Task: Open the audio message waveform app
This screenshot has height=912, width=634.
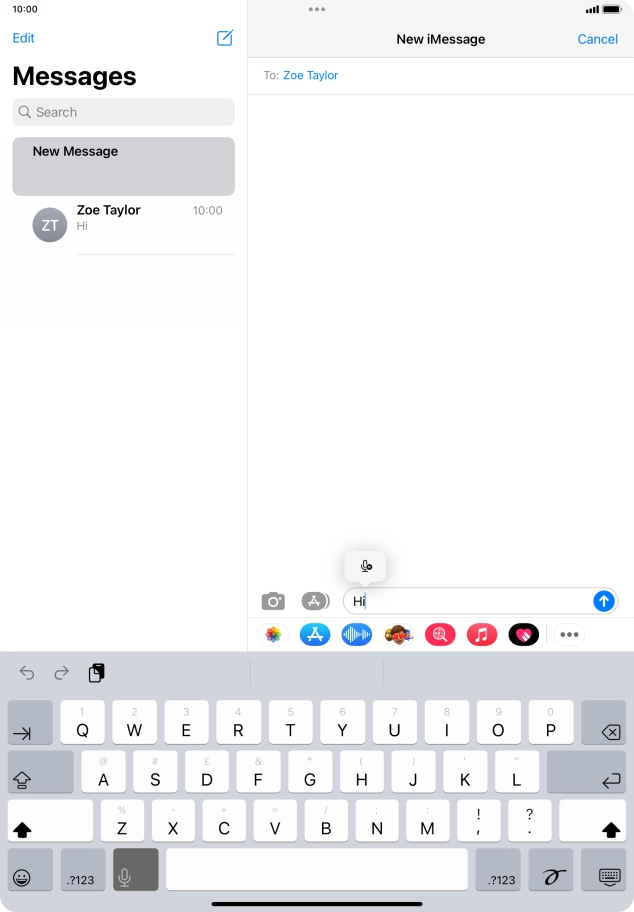Action: tap(356, 634)
